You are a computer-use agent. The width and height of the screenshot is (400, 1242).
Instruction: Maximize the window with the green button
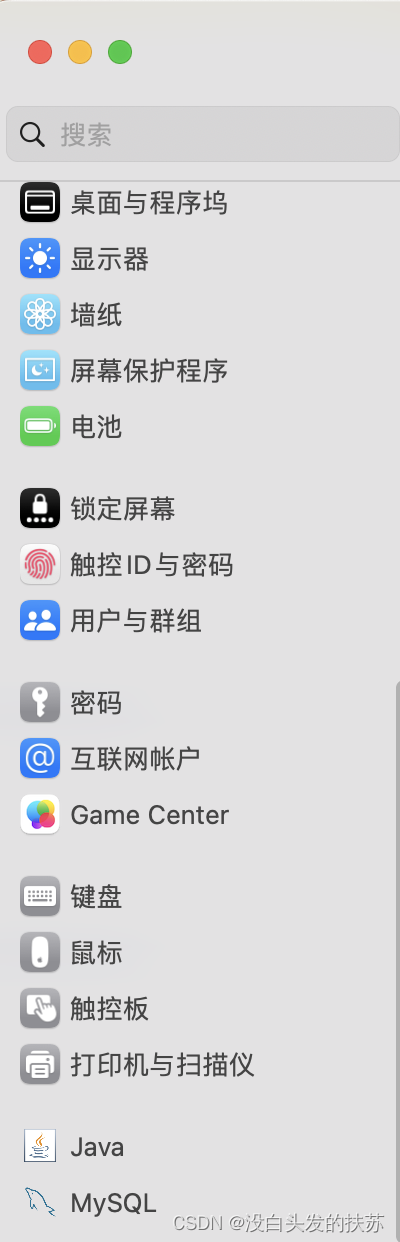coord(120,52)
